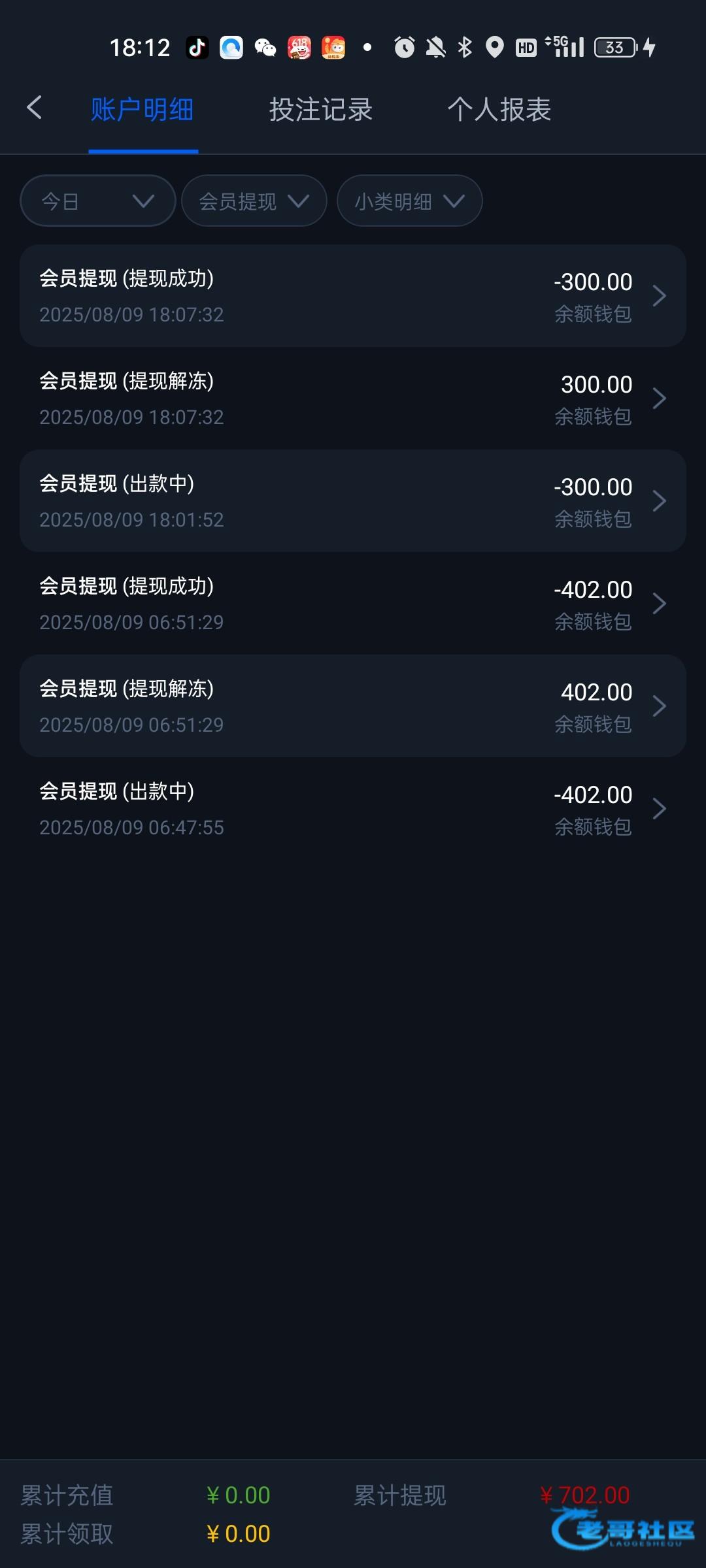Switch to the 个人报表 tab
This screenshot has width=706, height=1568.
pos(499,109)
